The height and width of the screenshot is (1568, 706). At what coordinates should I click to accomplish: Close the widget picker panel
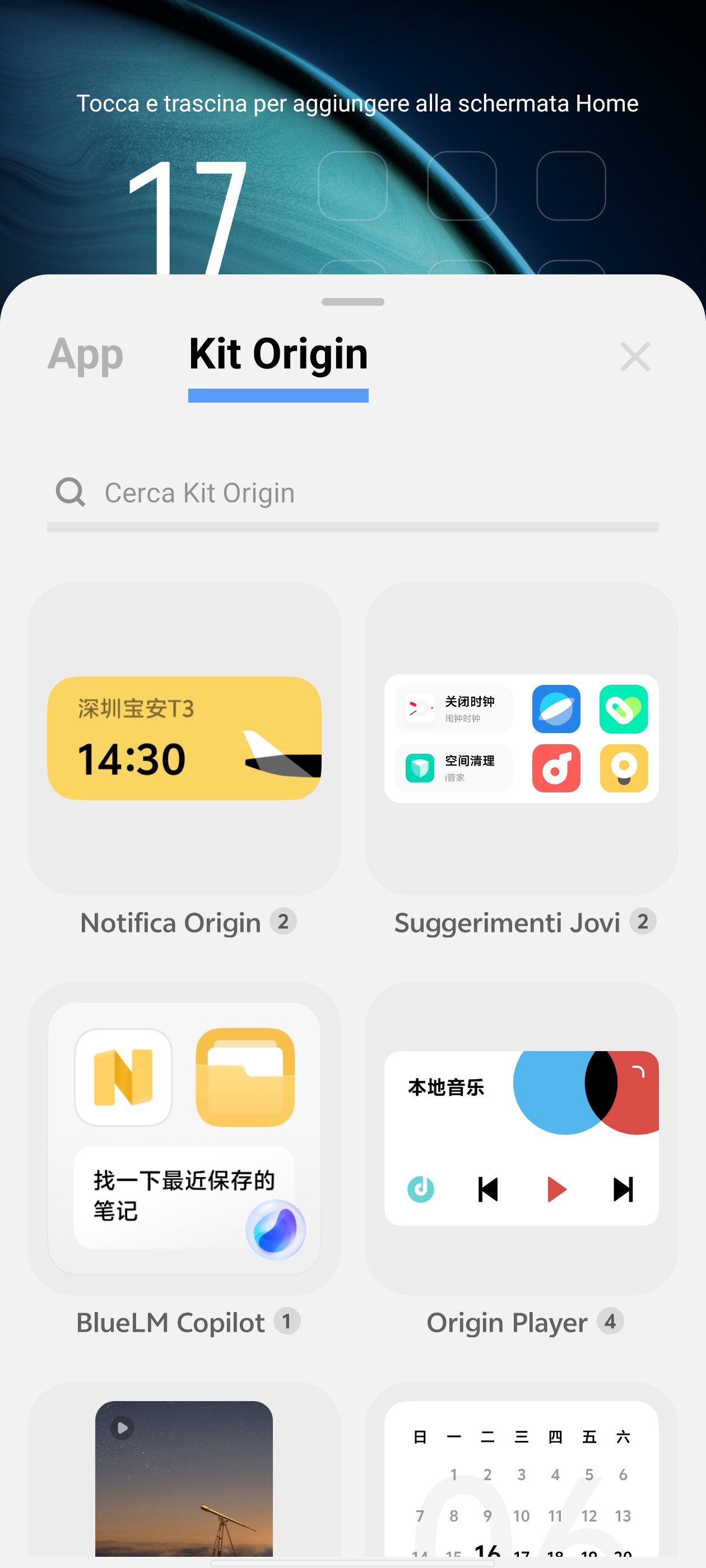[x=635, y=357]
